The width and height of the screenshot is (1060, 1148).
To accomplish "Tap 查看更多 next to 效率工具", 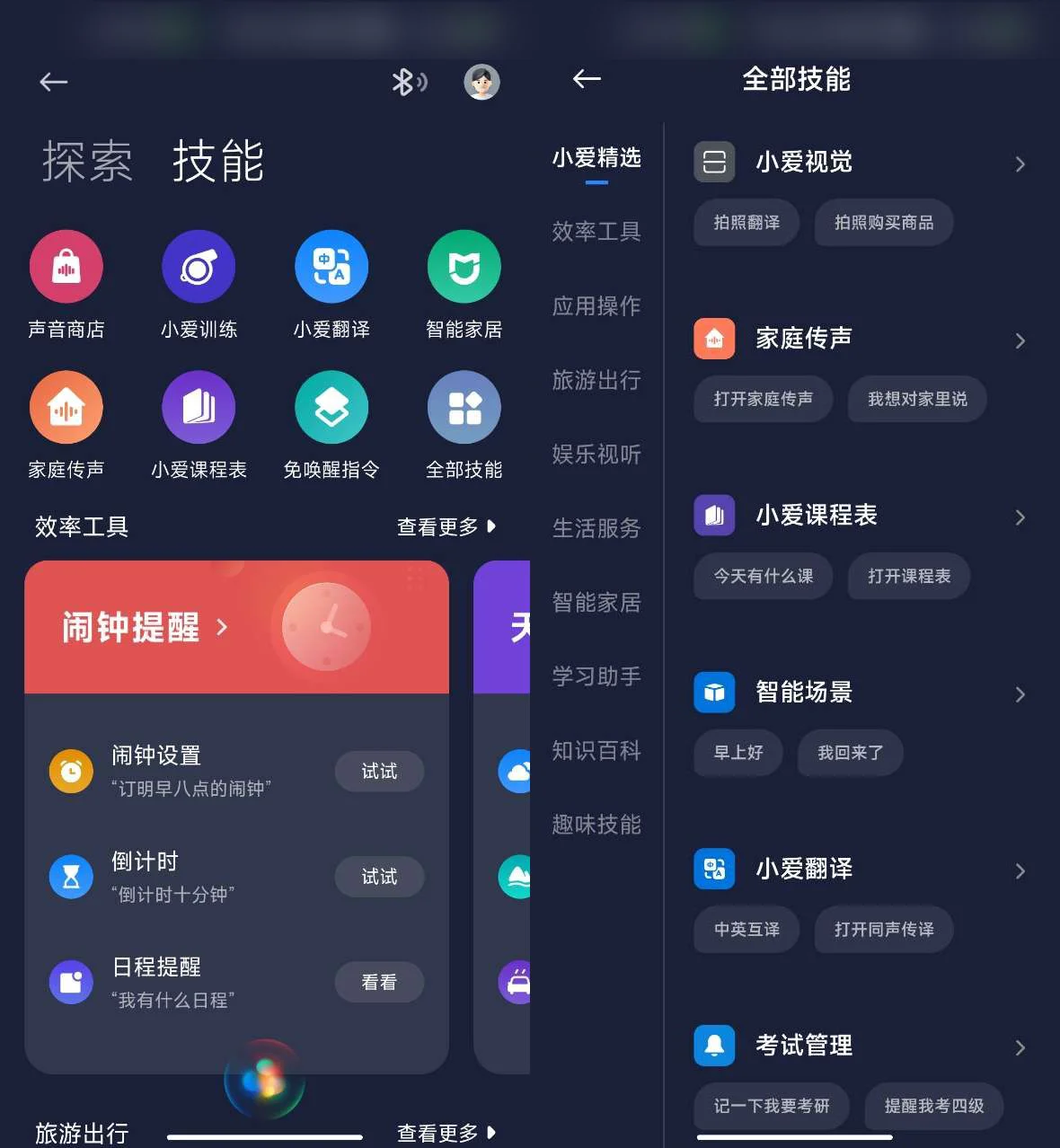I will pos(446,526).
